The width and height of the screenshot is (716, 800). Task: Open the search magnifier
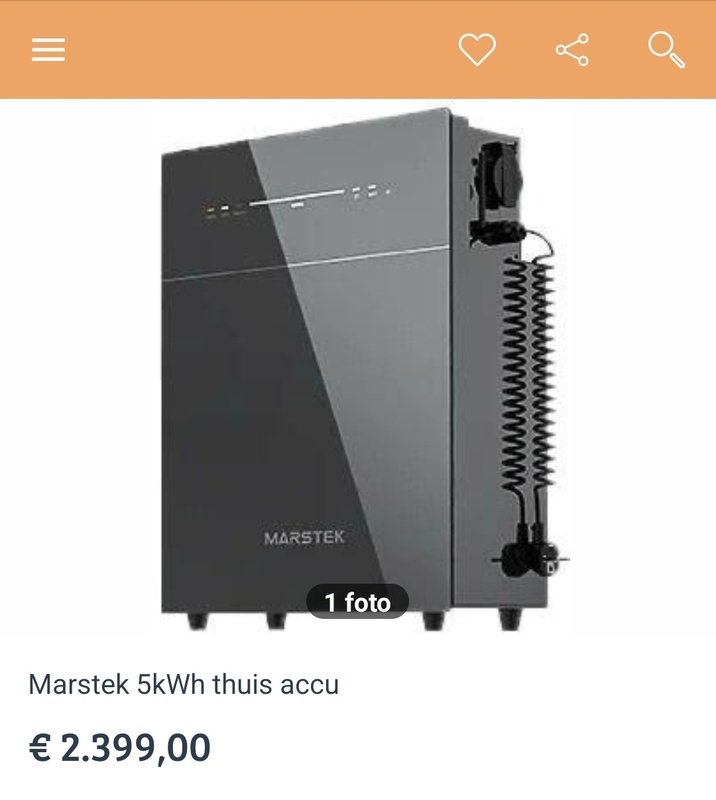(x=666, y=50)
